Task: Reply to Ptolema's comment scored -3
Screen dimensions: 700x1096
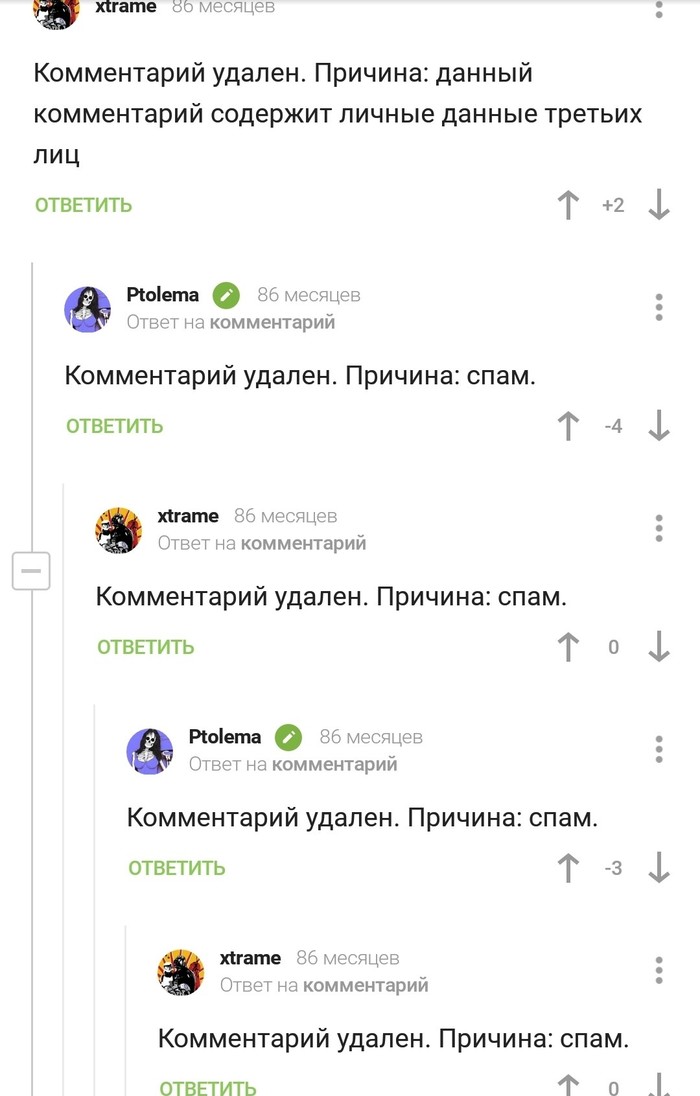Action: pos(176,868)
